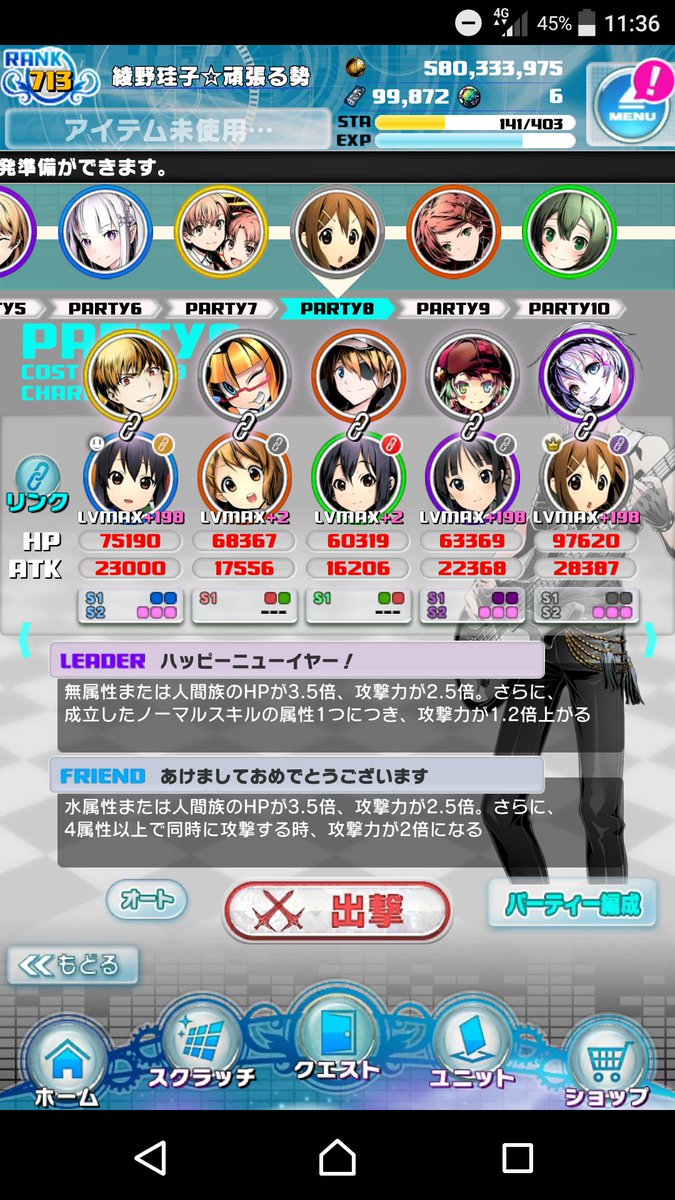Open the スクラッチ tab
Screen dimensions: 675x1200
(201, 1050)
